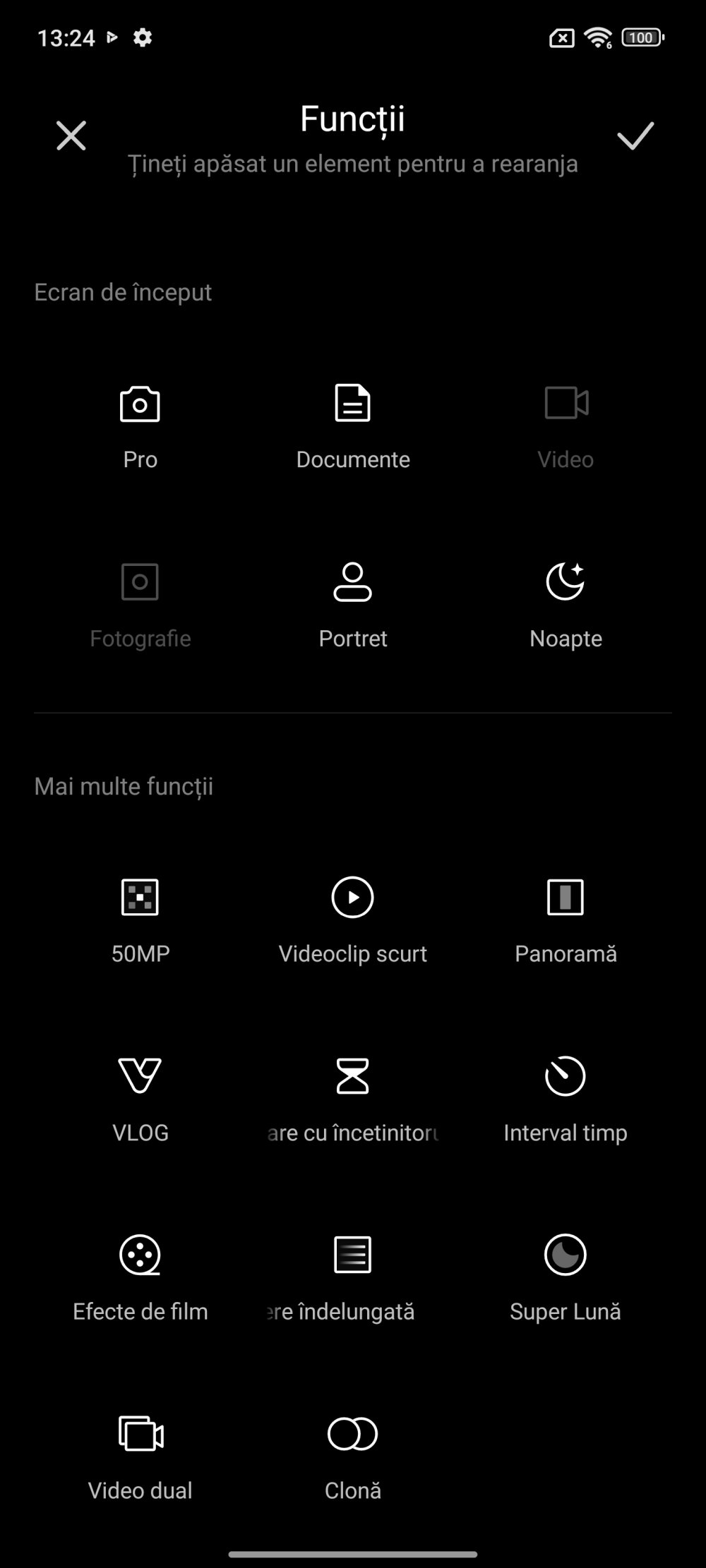This screenshot has width=706, height=1568.
Task: Close the Funcții editor with the X
Action: 71,135
